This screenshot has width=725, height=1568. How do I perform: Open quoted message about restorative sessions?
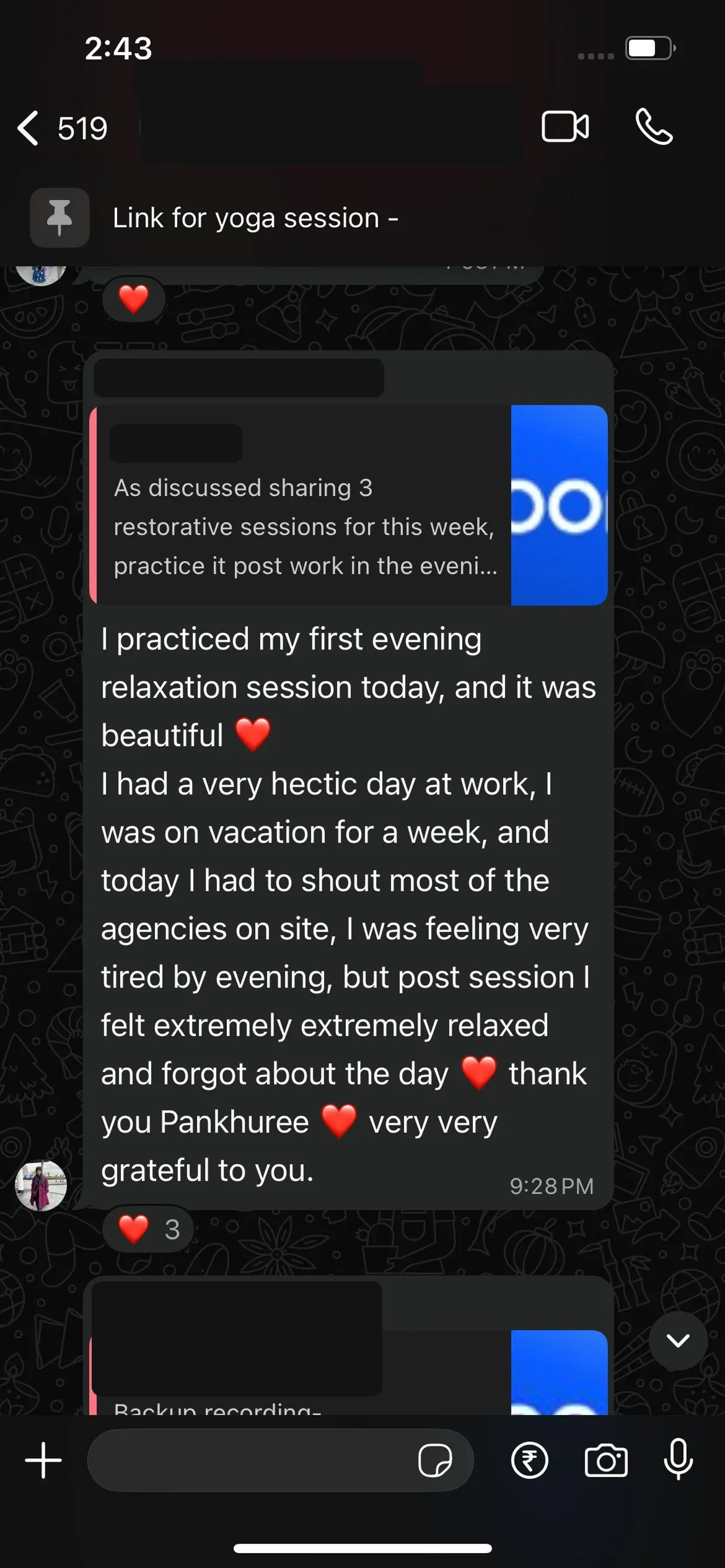[348, 505]
